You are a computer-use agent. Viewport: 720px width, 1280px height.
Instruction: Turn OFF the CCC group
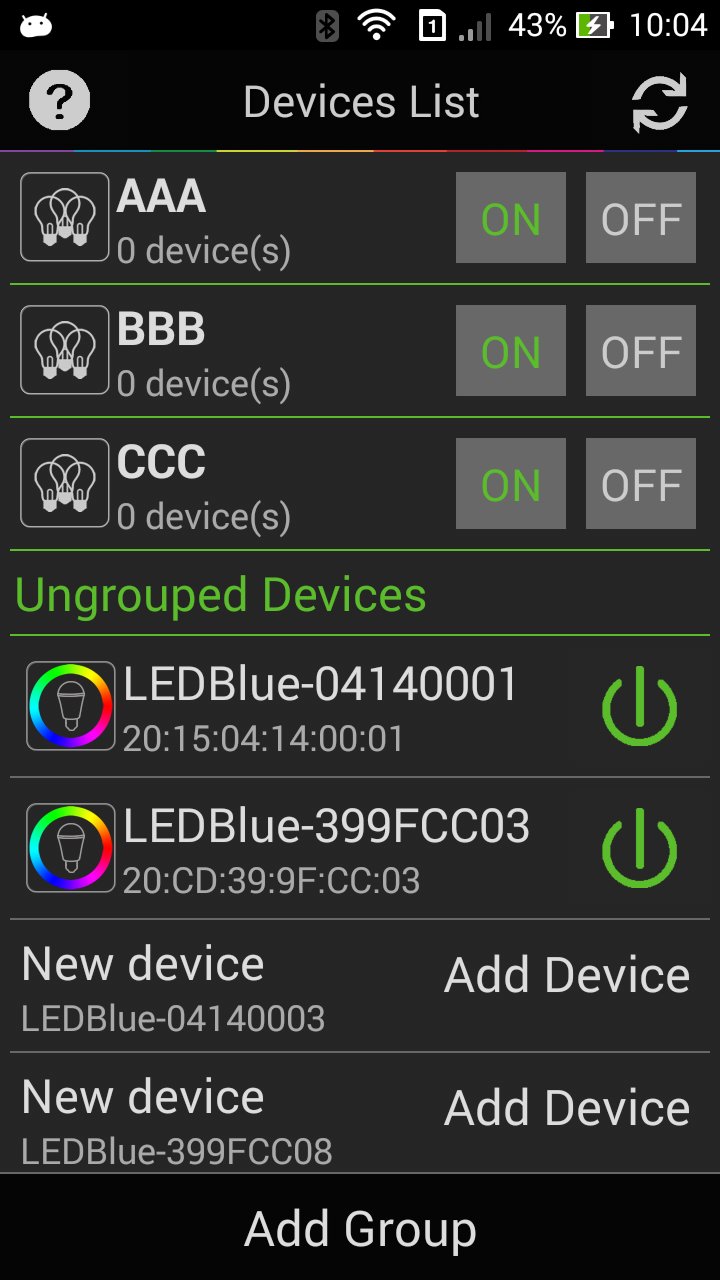641,484
